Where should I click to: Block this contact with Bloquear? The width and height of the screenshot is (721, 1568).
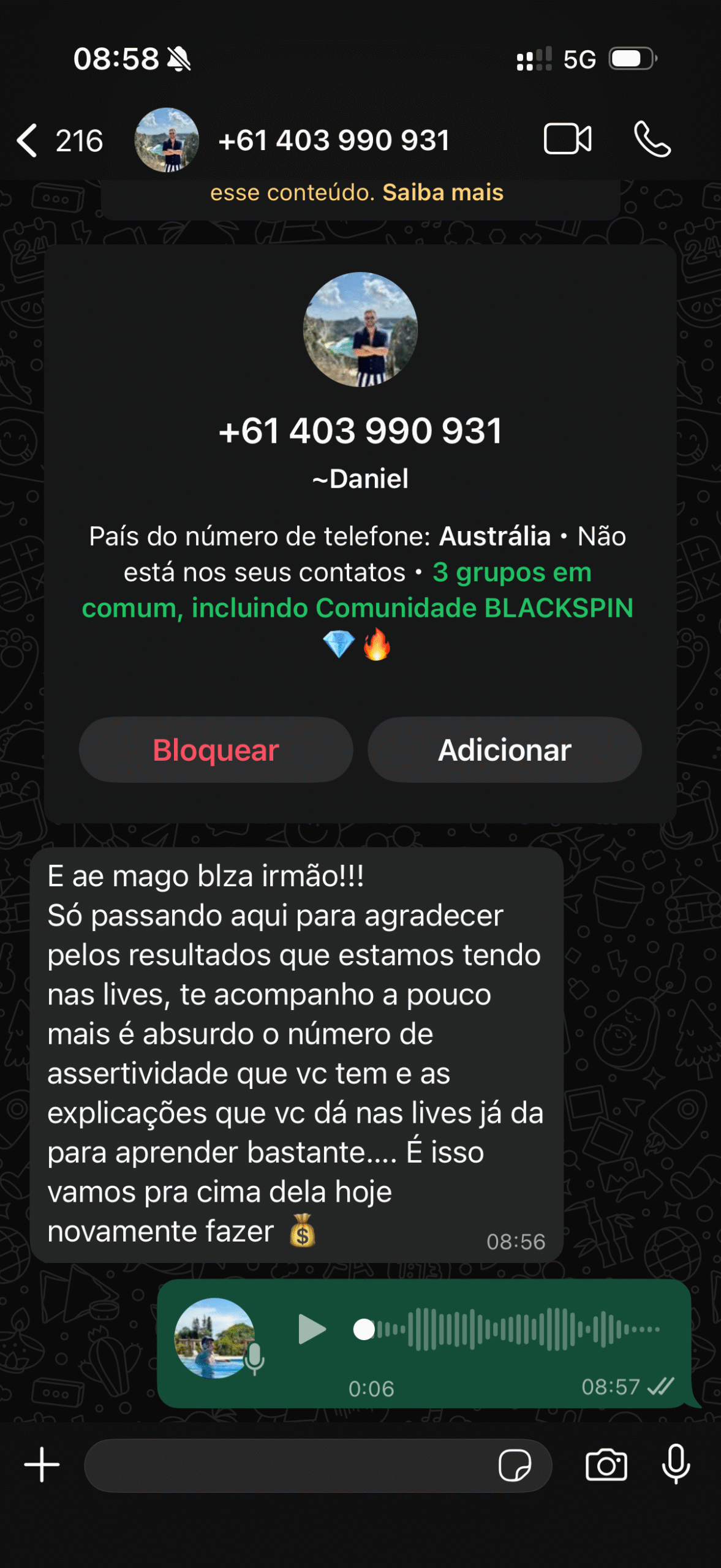coord(216,750)
